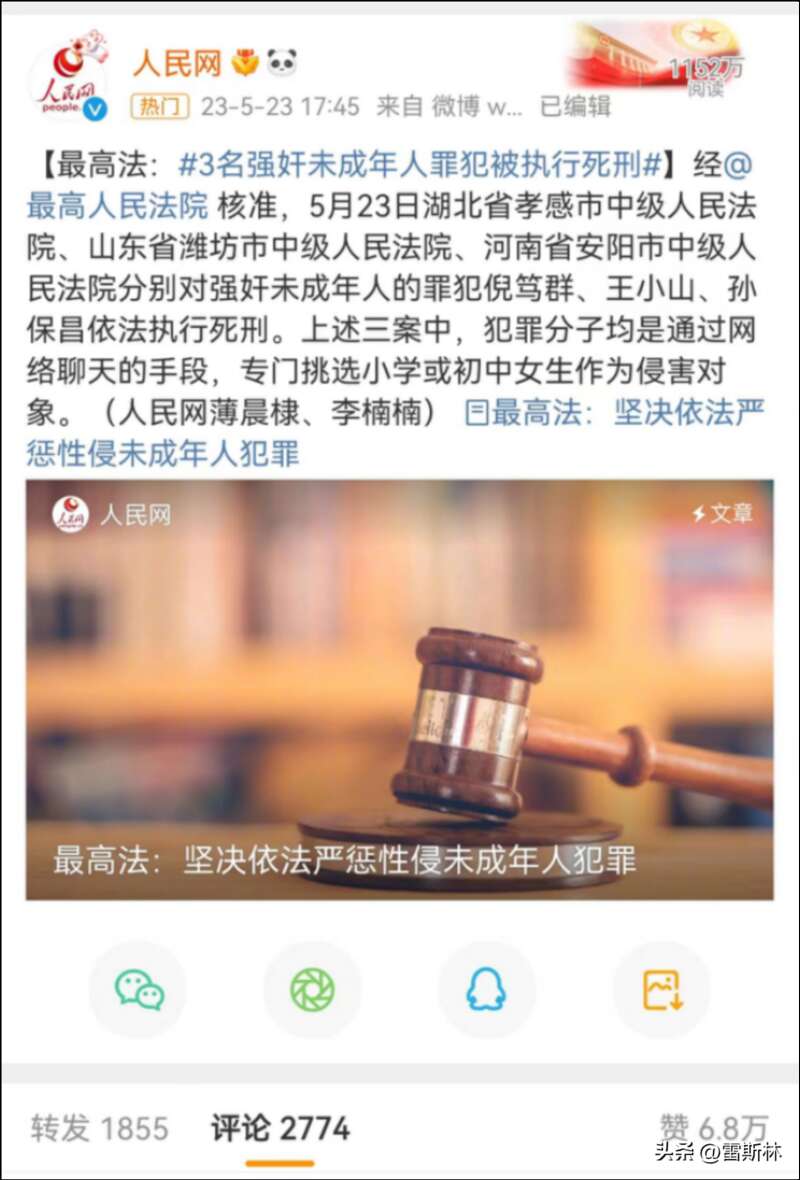Share the post to WeChat

138,990
